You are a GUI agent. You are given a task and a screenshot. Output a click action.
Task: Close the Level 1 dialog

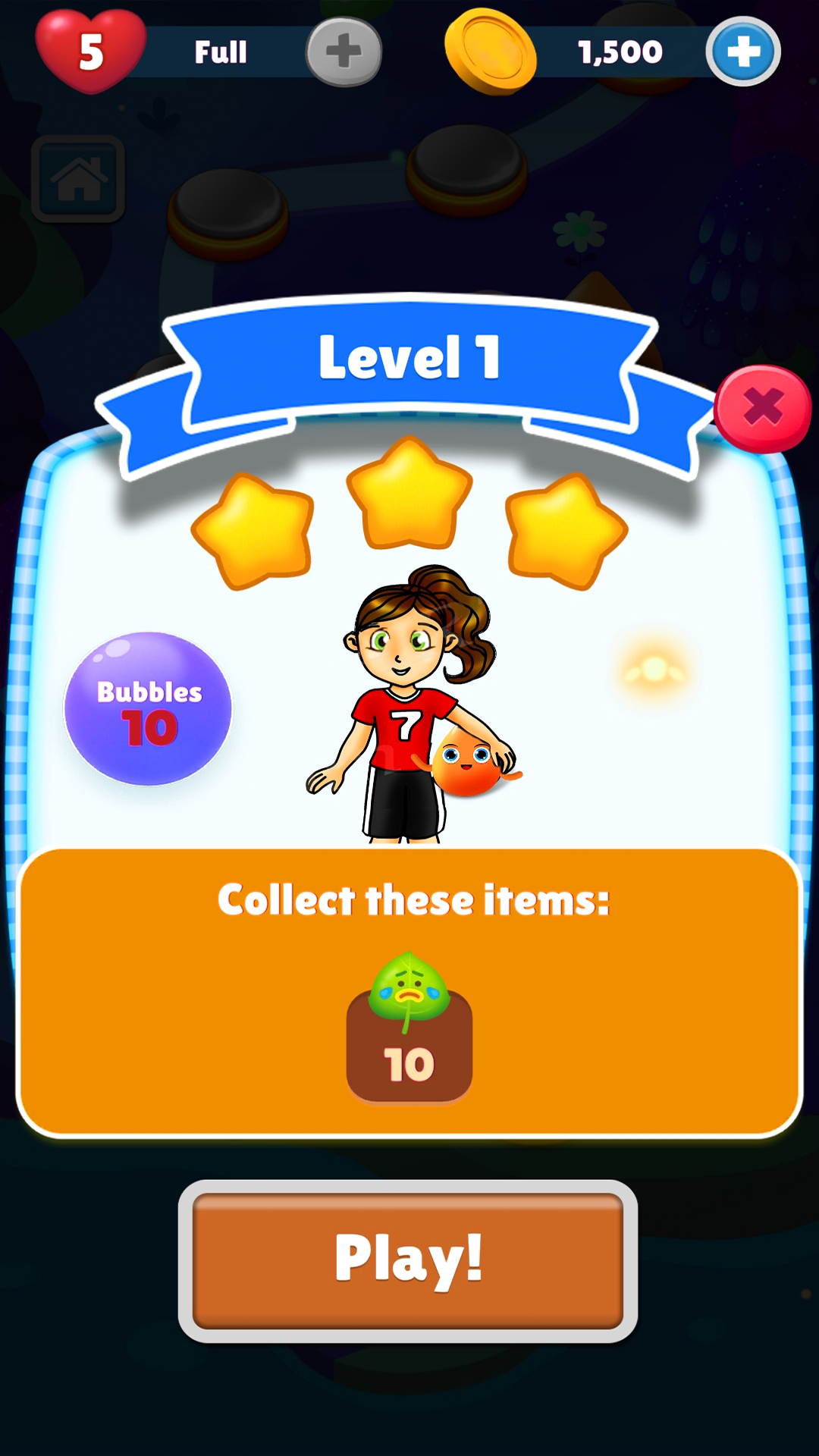762,409
